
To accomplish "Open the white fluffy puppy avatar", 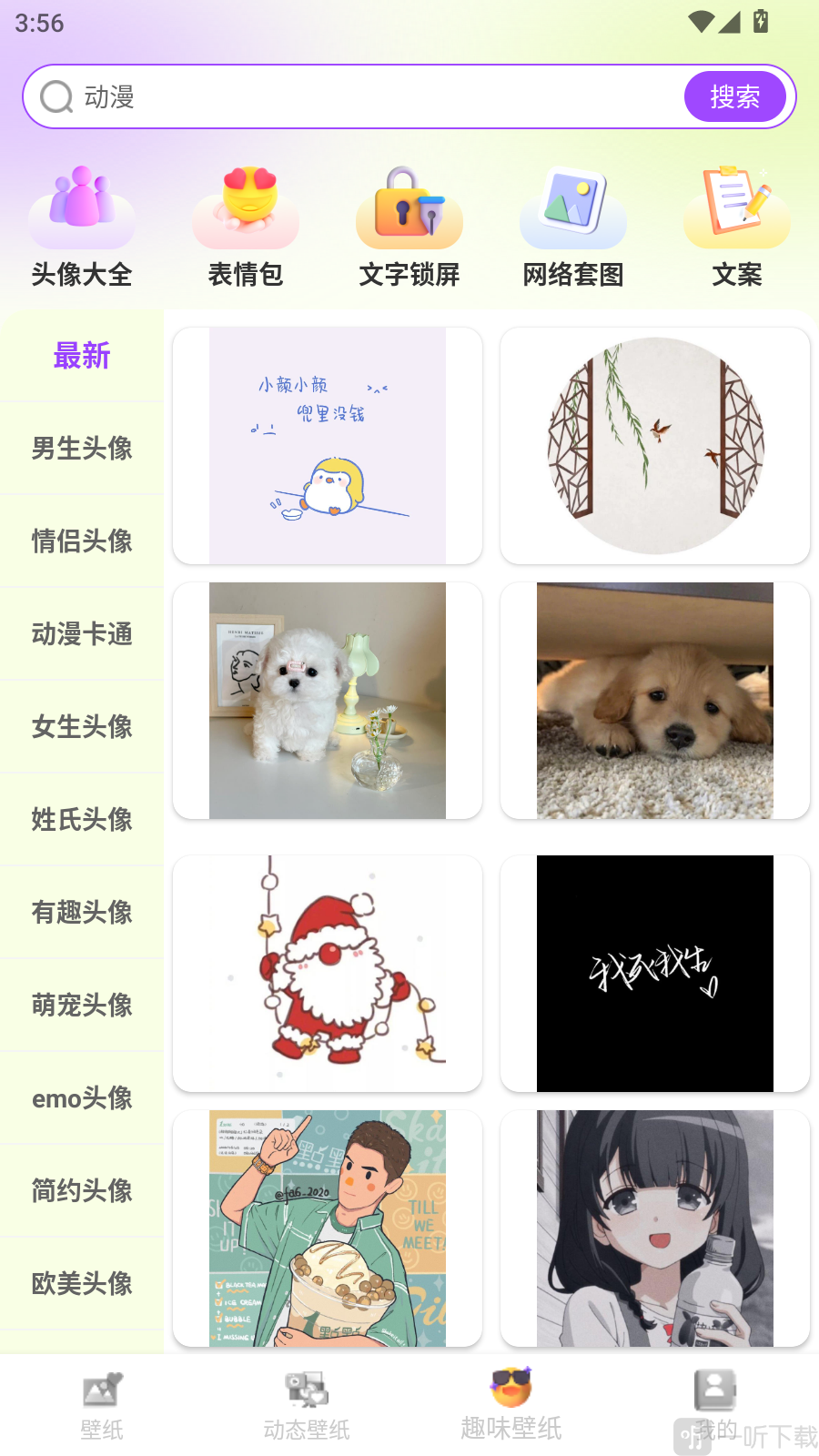I will click(x=328, y=701).
